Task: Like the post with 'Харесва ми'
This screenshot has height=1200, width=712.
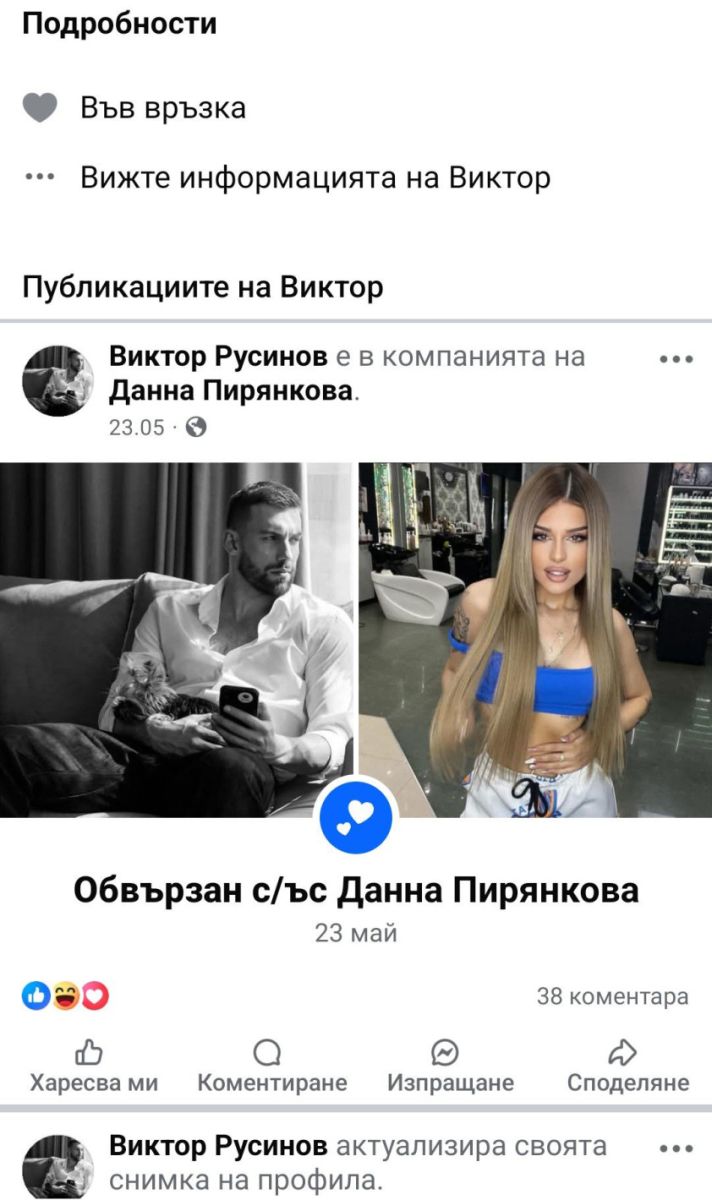Action: 93,1067
